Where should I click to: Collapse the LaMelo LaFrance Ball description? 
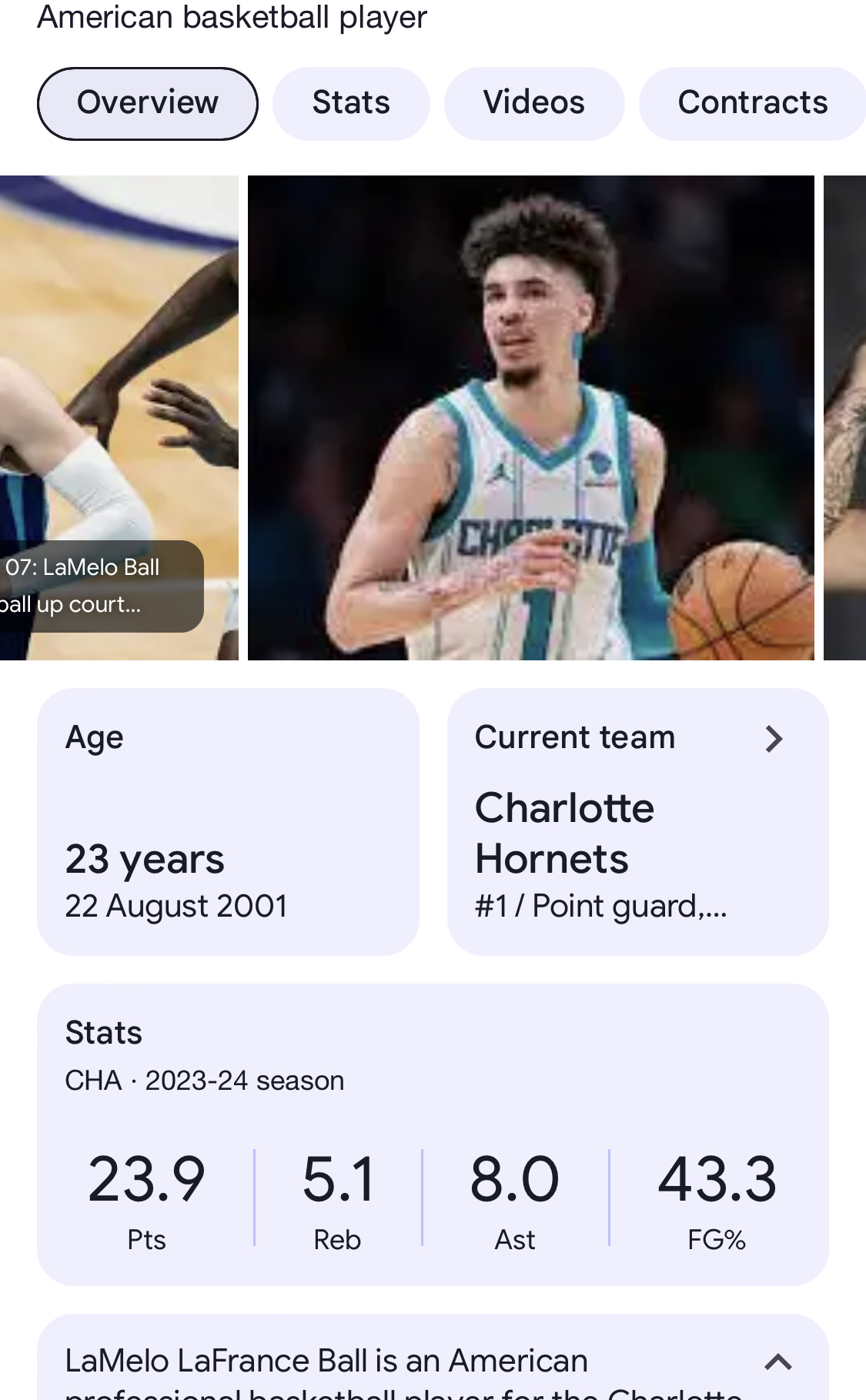pyautogui.click(x=777, y=1362)
